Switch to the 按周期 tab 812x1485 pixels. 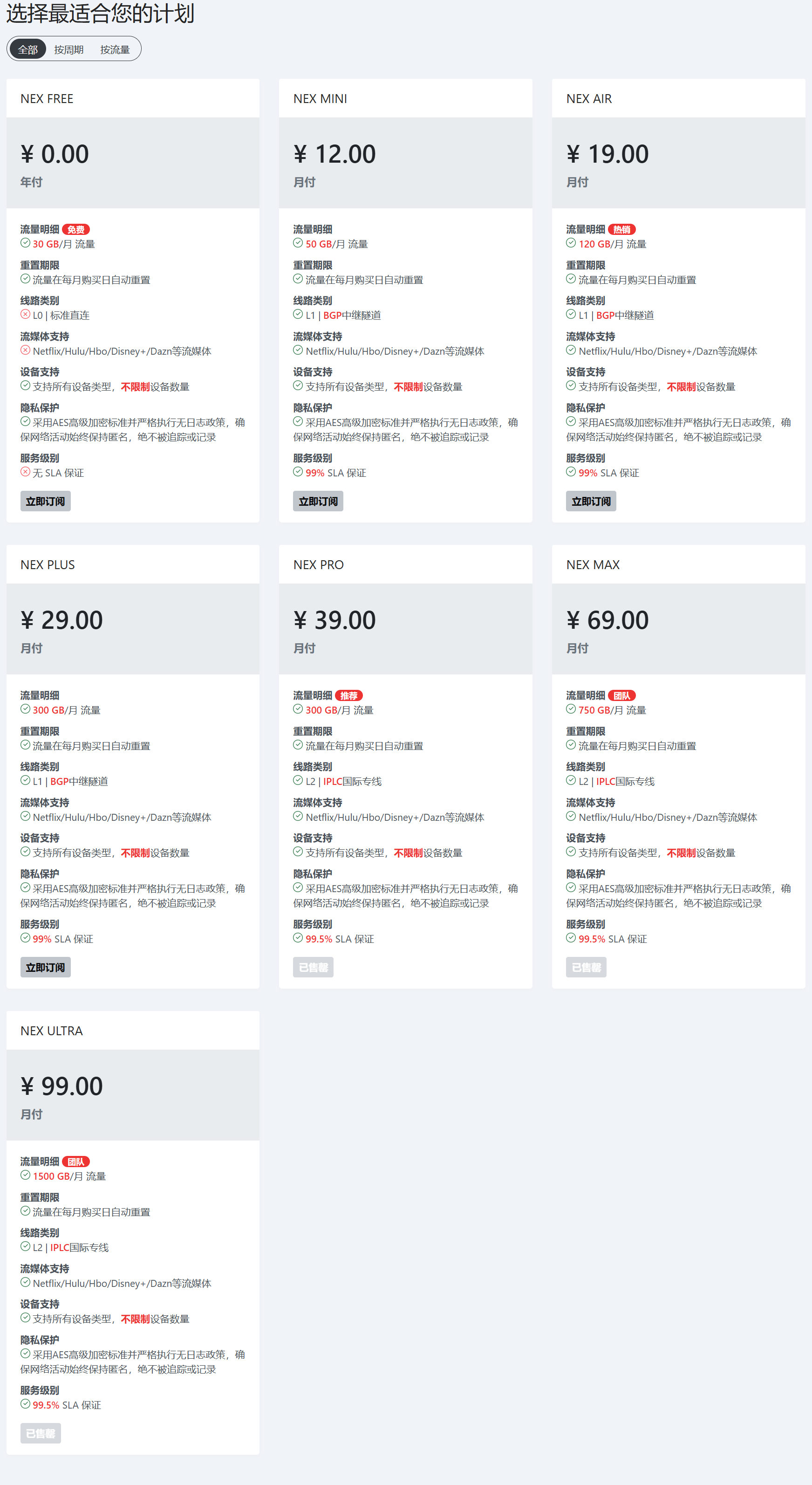(x=68, y=49)
